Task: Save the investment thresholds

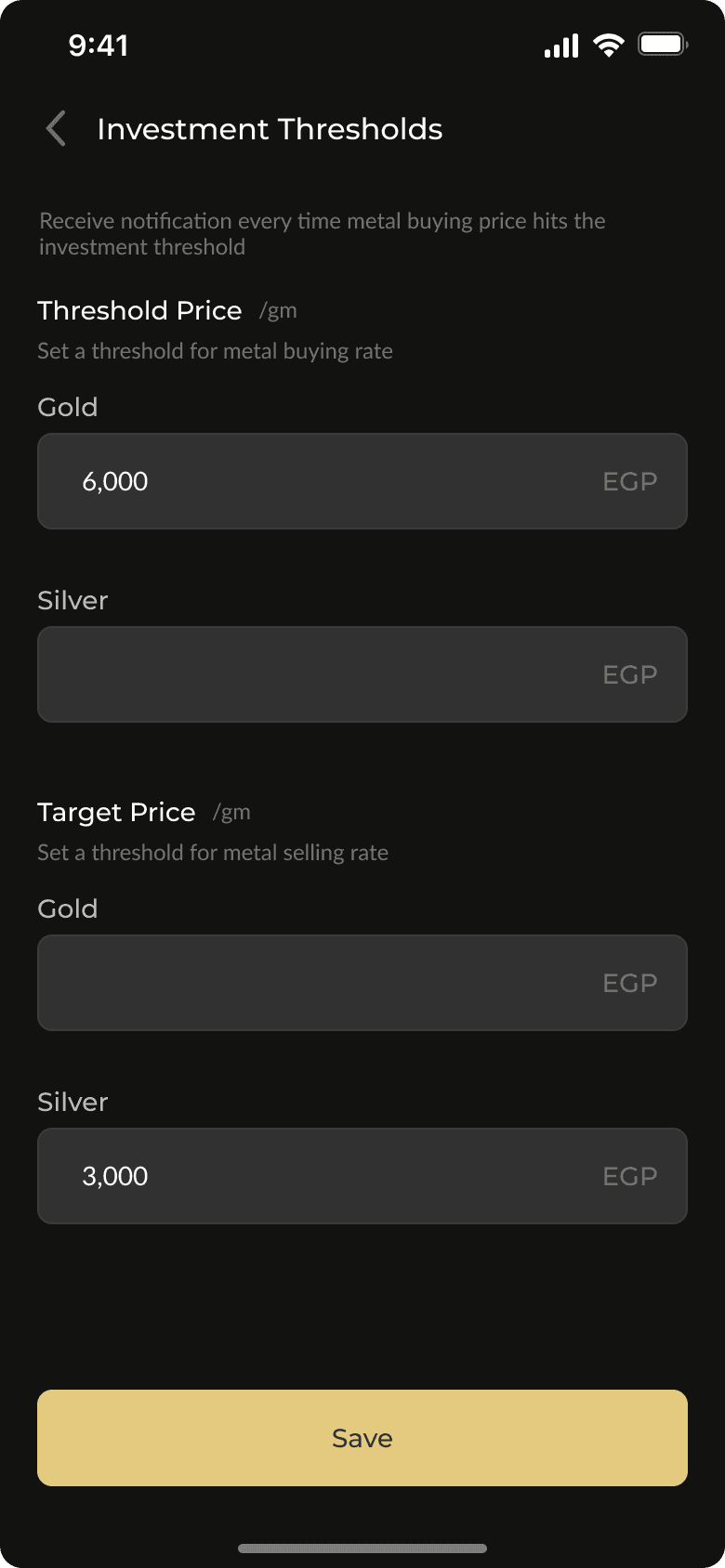Action: [x=362, y=1438]
